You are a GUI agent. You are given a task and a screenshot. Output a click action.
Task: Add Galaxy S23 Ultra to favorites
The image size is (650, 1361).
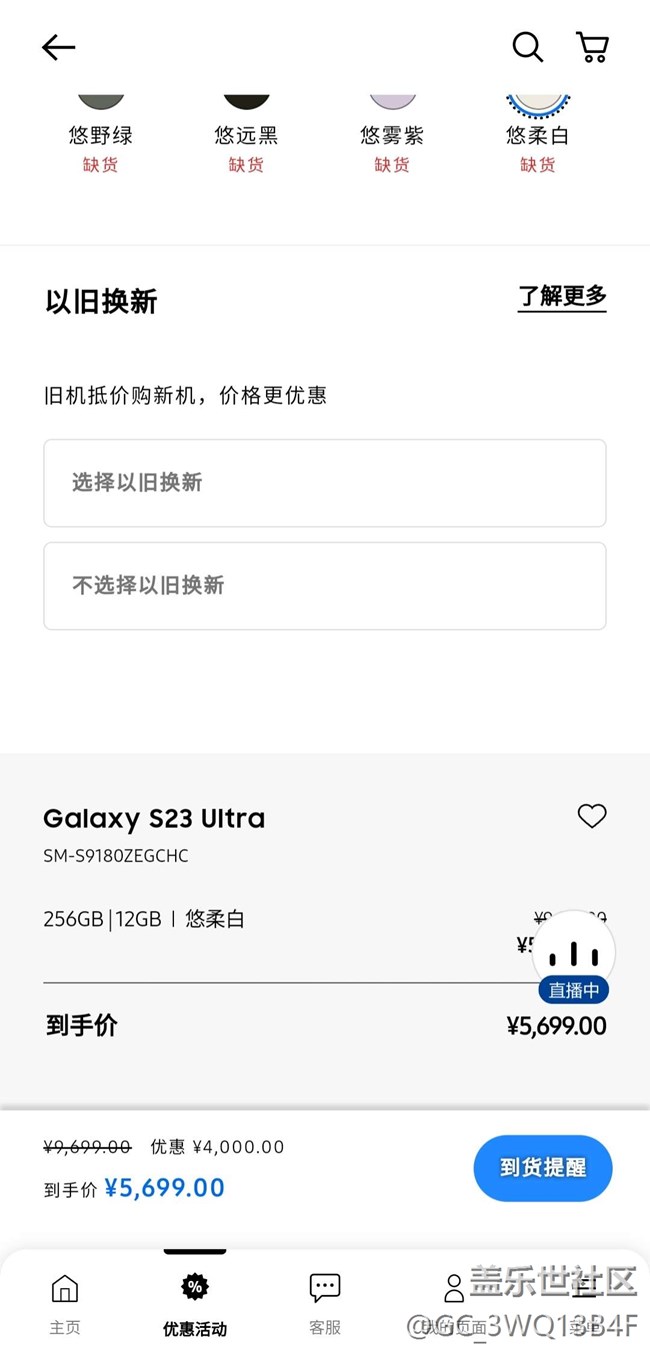coord(592,817)
